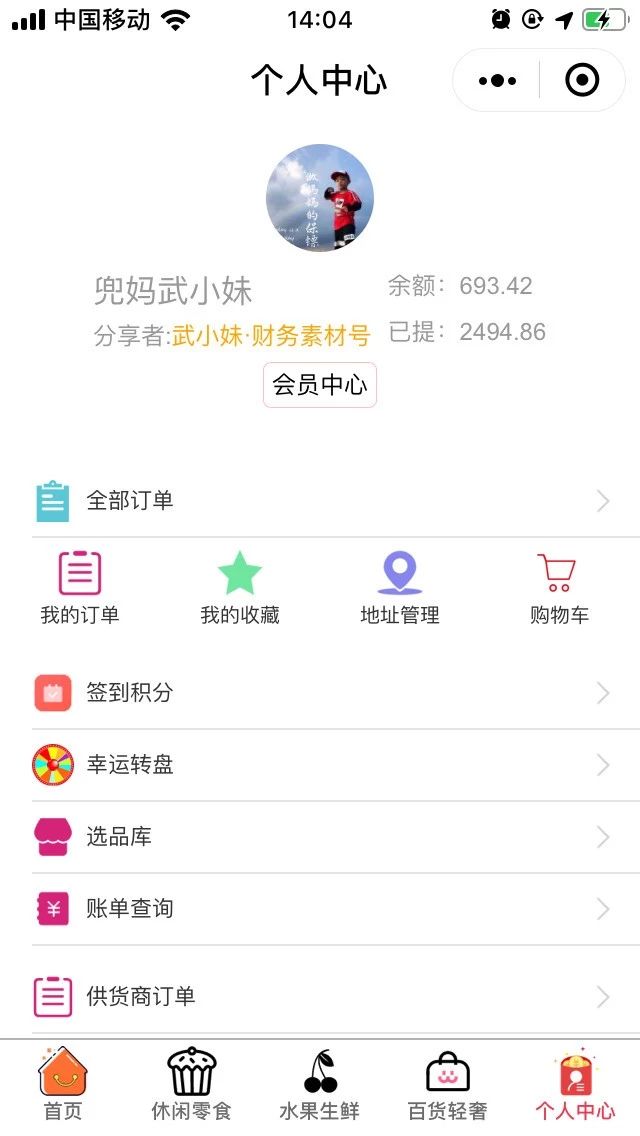Close the mini program with the circle button

tap(582, 80)
